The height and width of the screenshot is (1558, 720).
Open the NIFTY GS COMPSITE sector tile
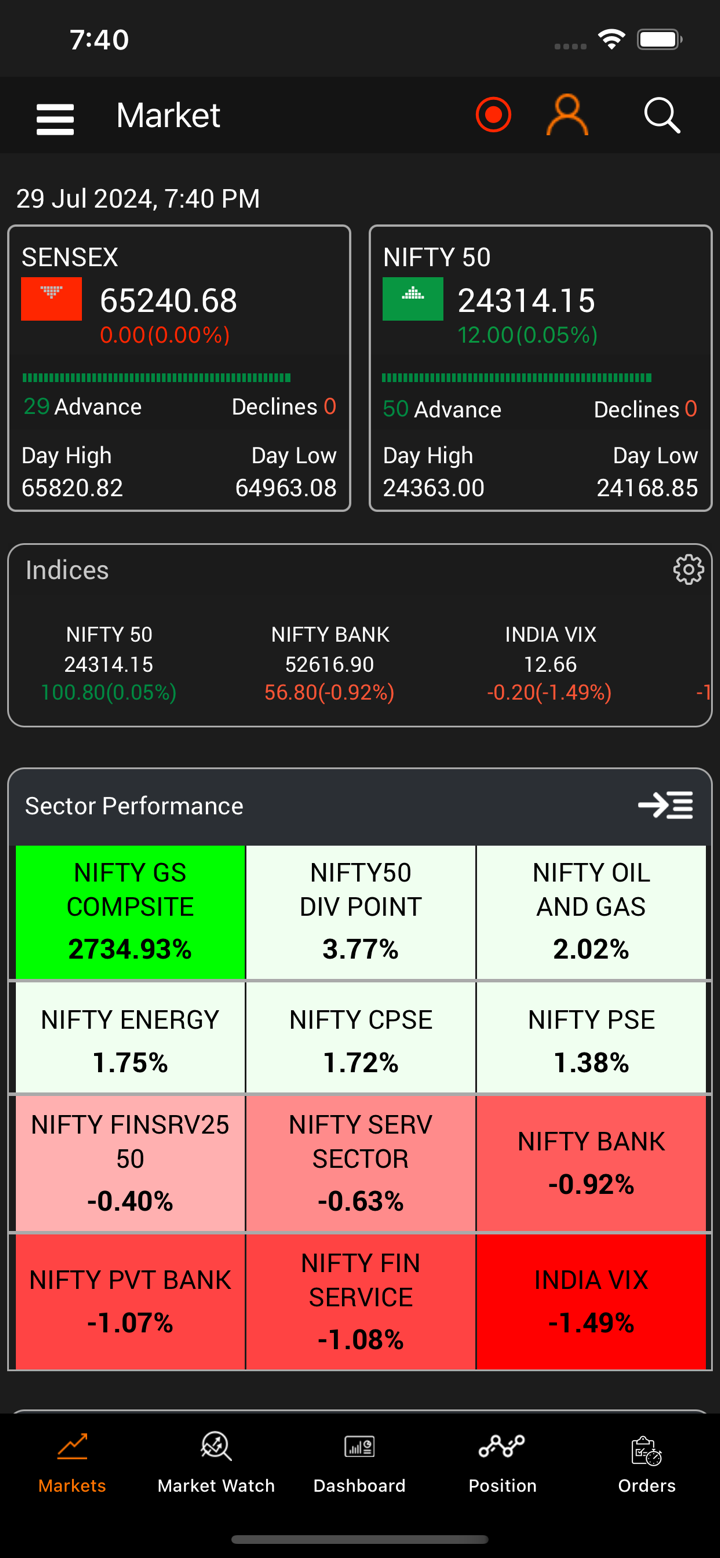pos(130,911)
